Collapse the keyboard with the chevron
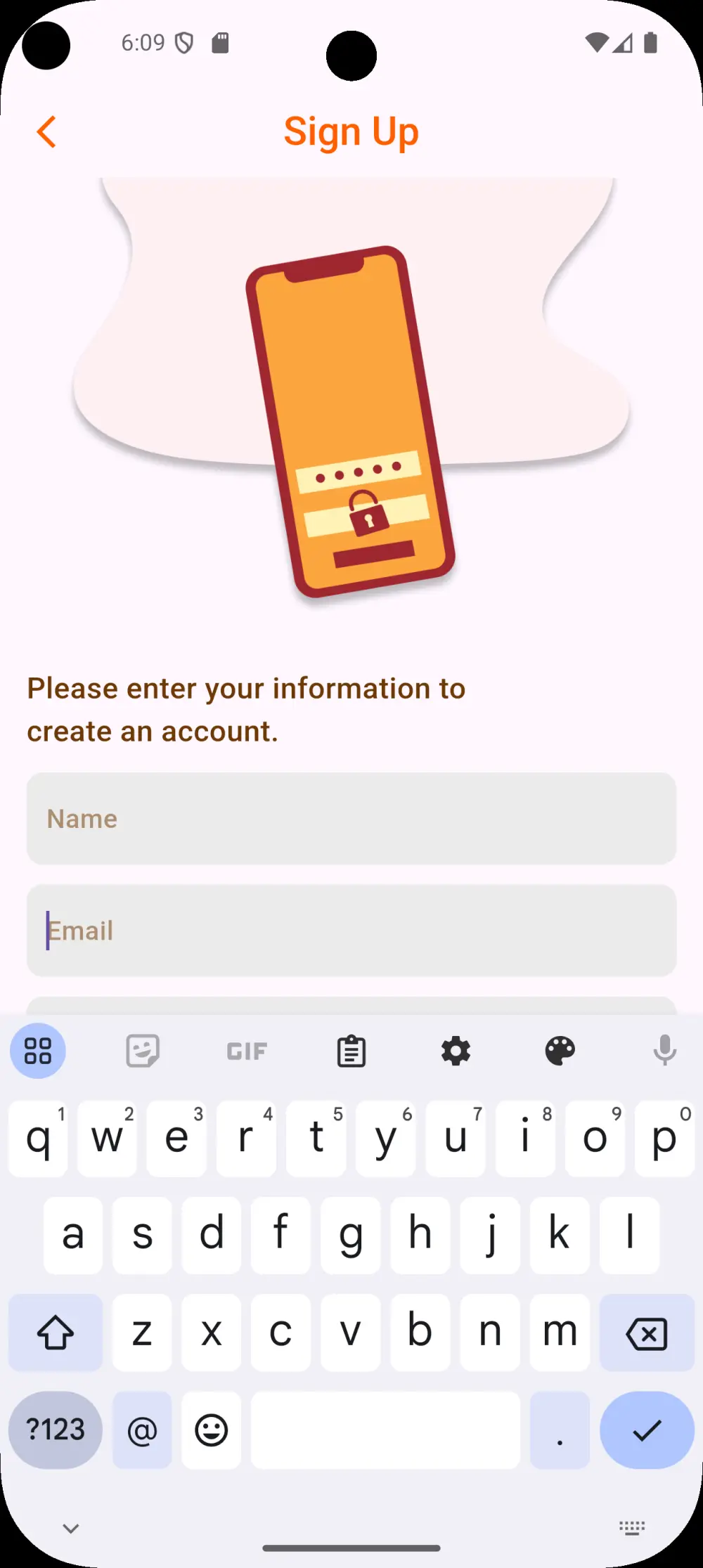The height and width of the screenshot is (1568, 703). point(69,1528)
